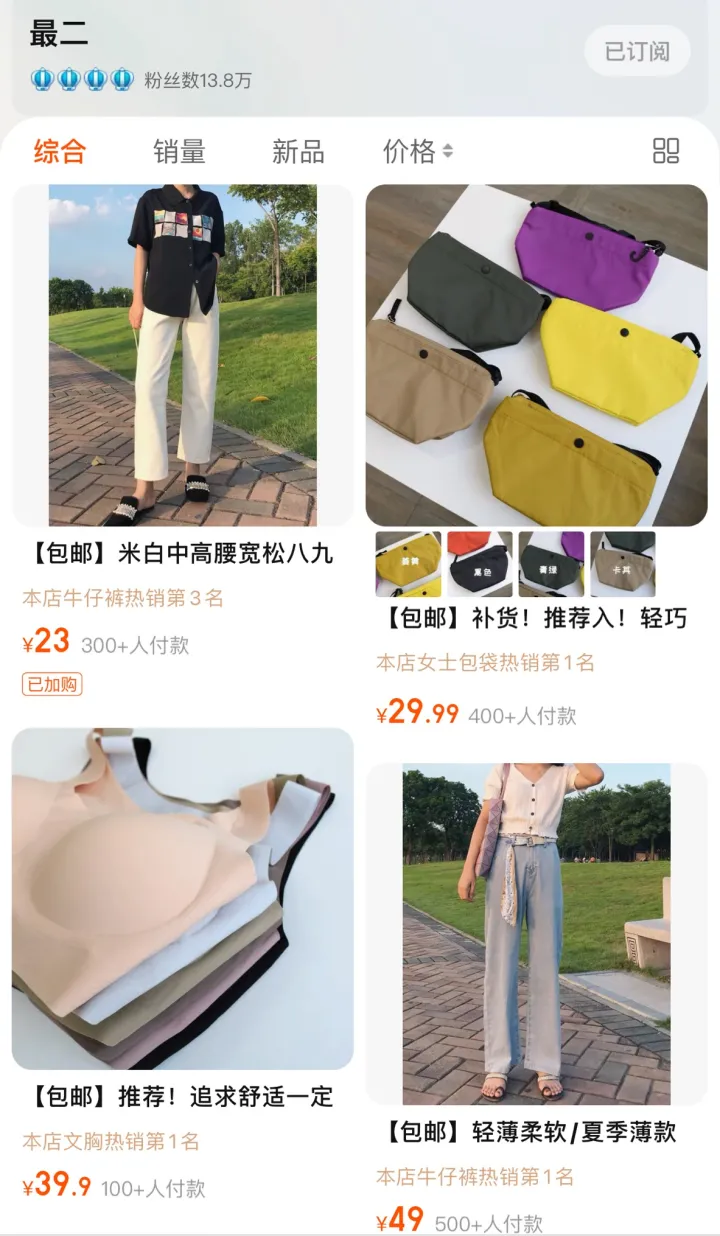
Task: Show 新品 new arrivals tab
Action: click(298, 152)
